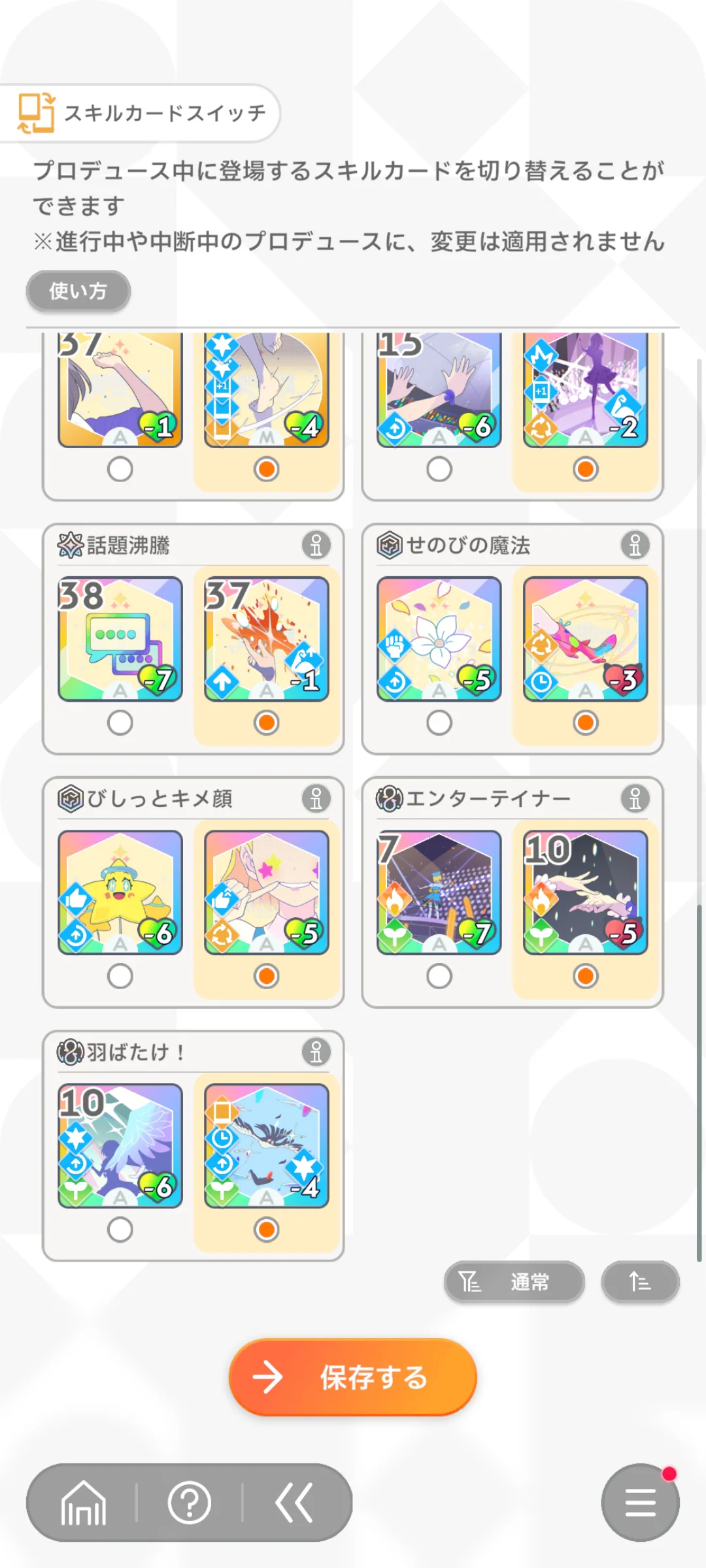
Task: Show info for せのびの魔法 card
Action: (635, 545)
